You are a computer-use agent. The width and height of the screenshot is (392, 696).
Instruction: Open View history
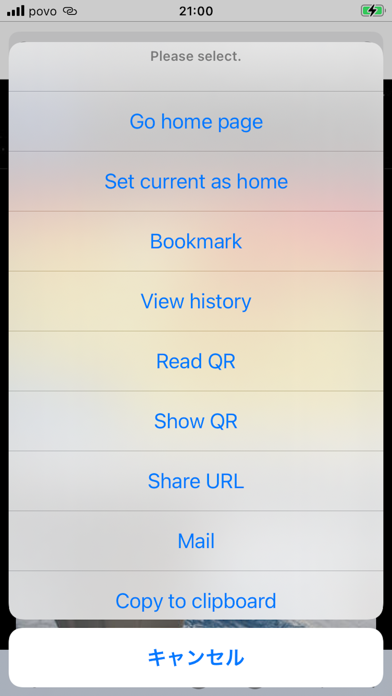pos(196,301)
